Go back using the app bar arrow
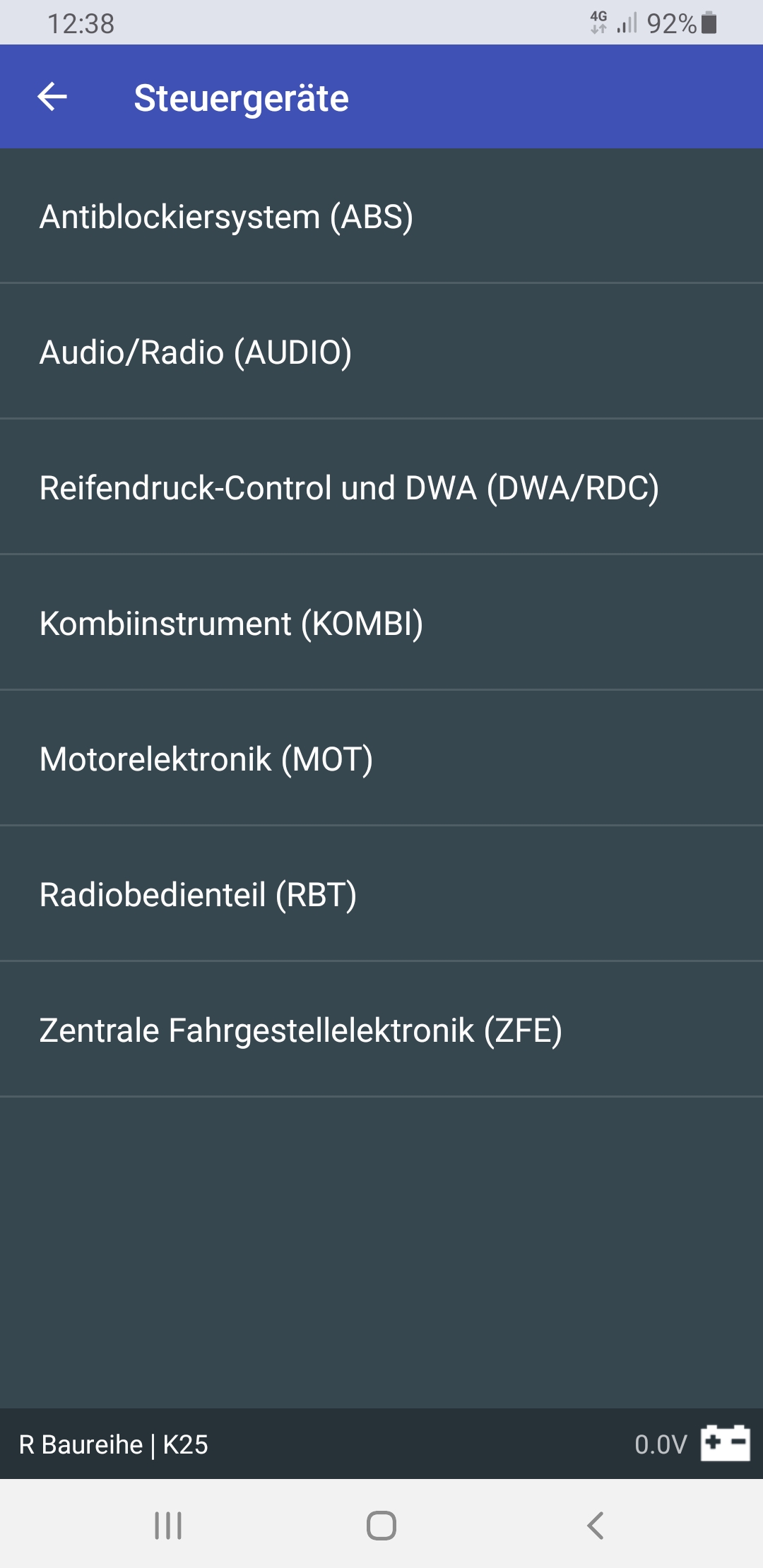 (x=52, y=97)
